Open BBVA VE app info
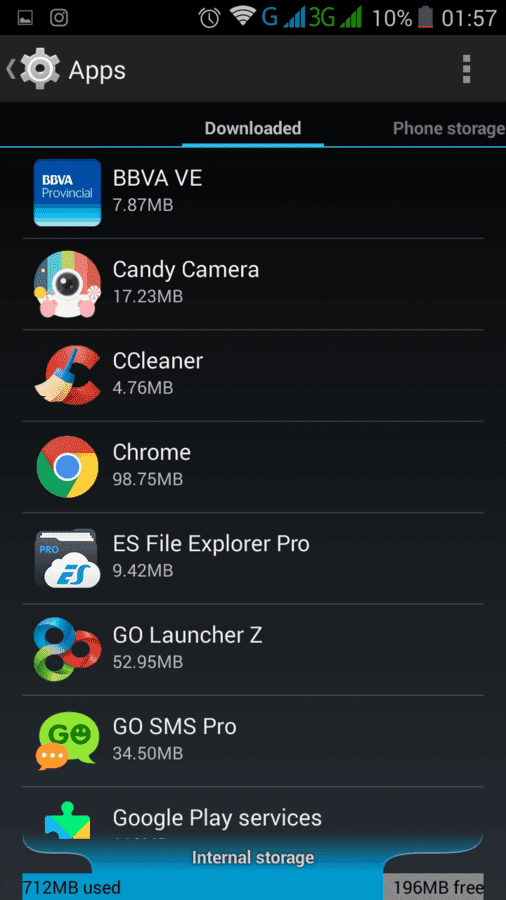The image size is (506, 900). click(x=253, y=193)
